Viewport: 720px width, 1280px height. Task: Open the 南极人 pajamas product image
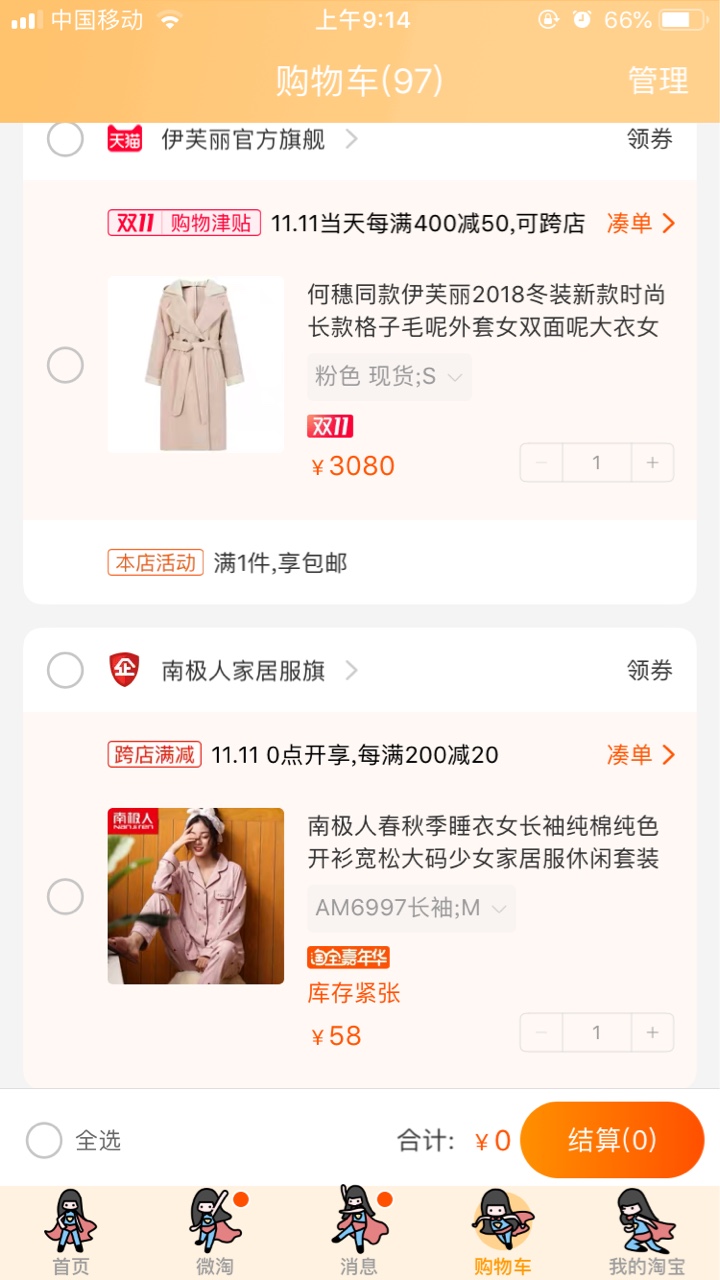click(x=196, y=896)
